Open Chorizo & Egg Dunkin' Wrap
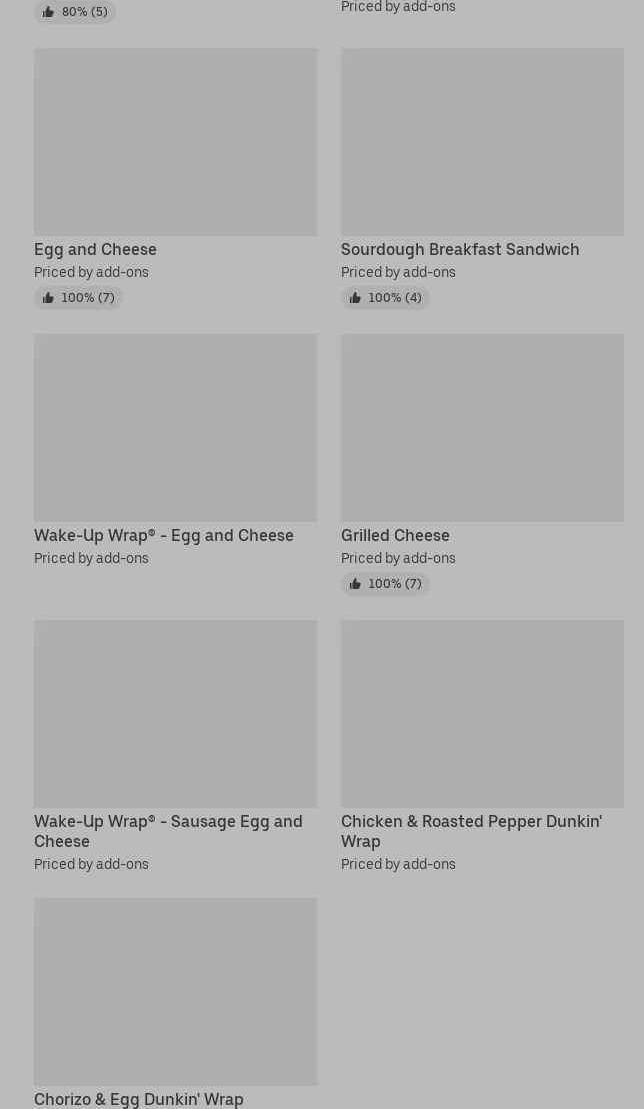The height and width of the screenshot is (1109, 644). (175, 1003)
